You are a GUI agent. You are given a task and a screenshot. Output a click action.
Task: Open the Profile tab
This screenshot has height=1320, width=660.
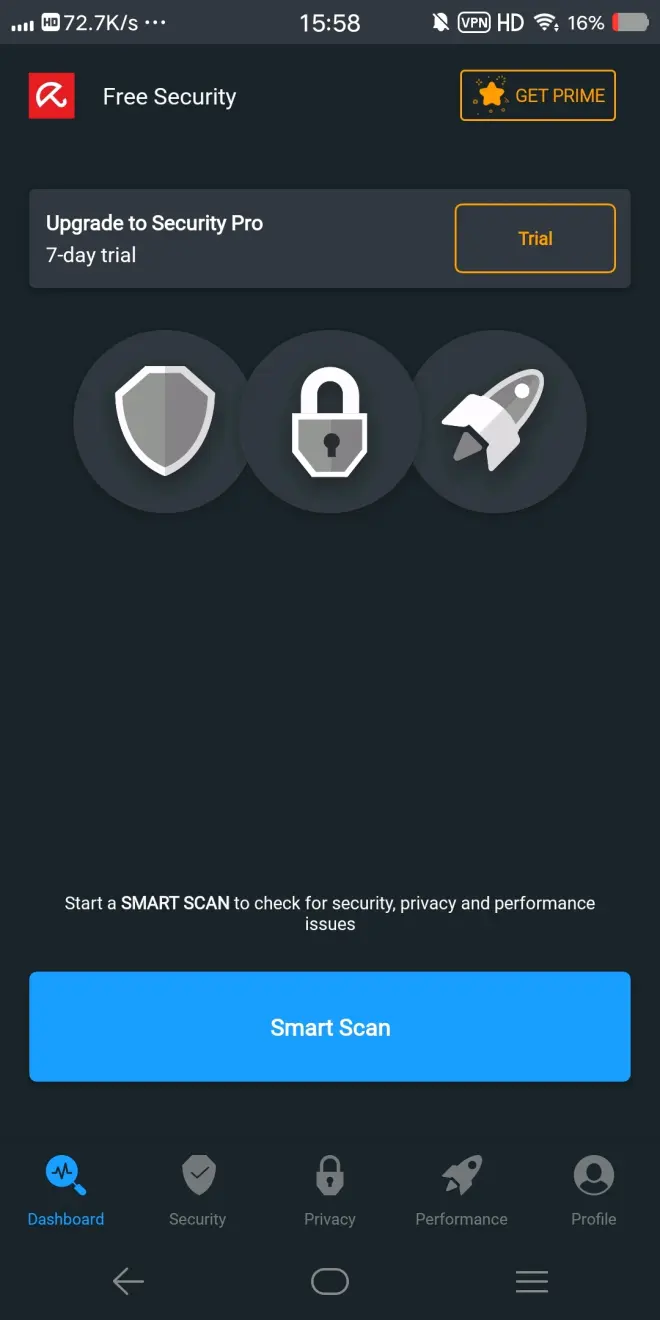click(594, 1189)
